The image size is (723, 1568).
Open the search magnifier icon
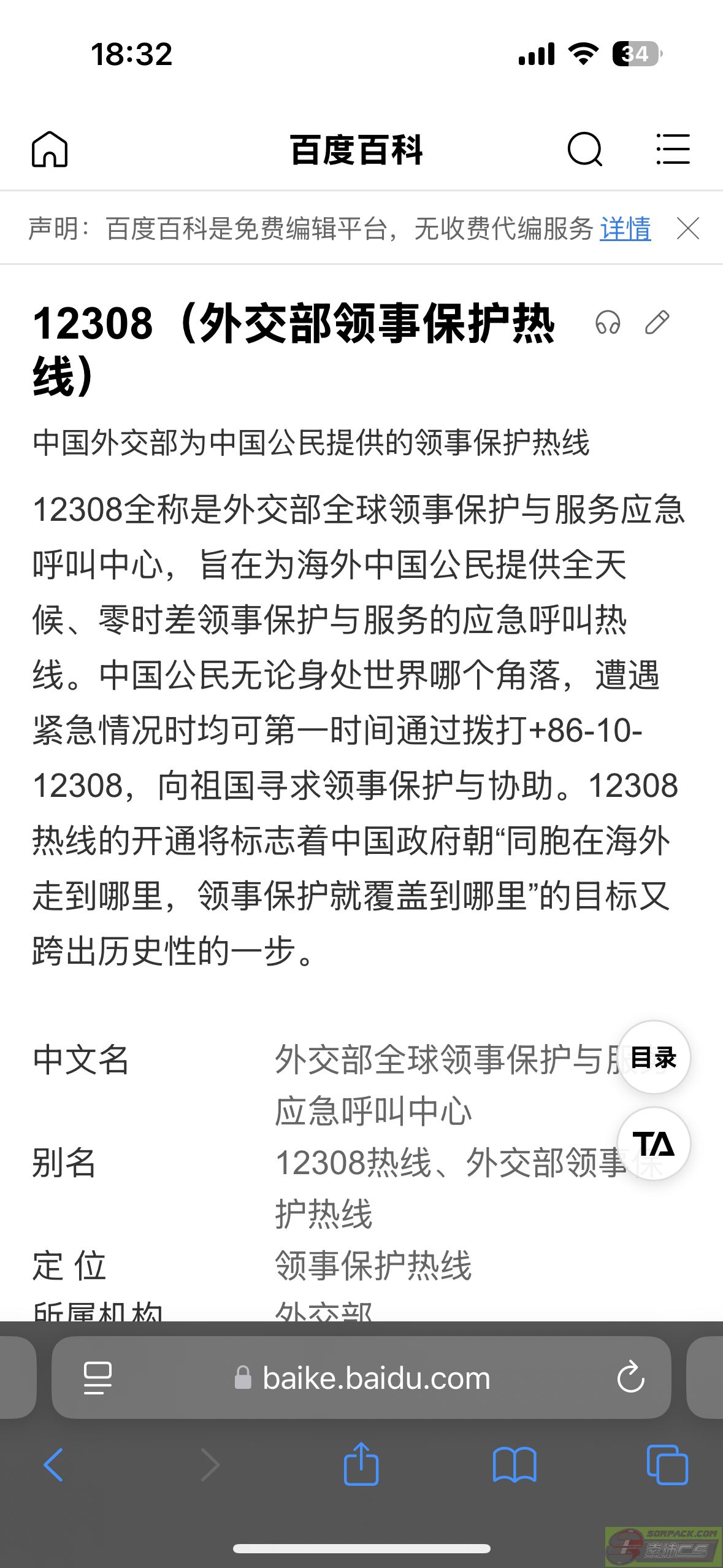585,149
